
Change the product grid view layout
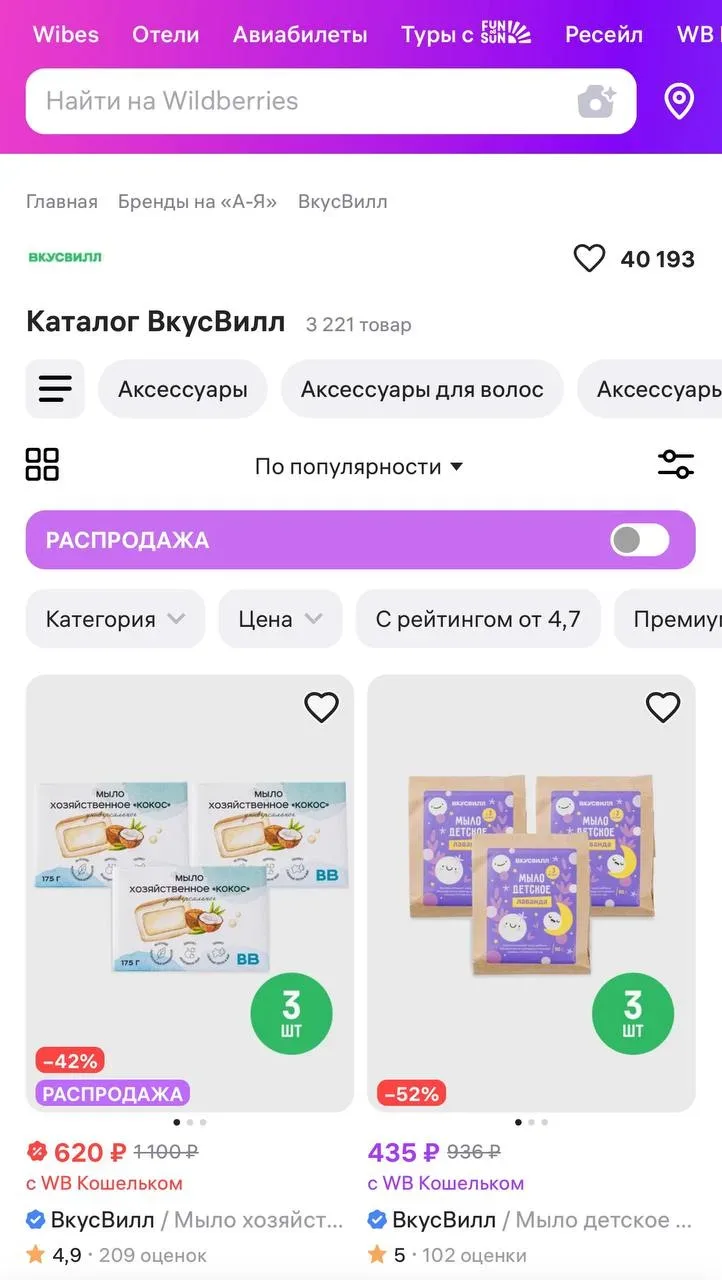point(42,465)
